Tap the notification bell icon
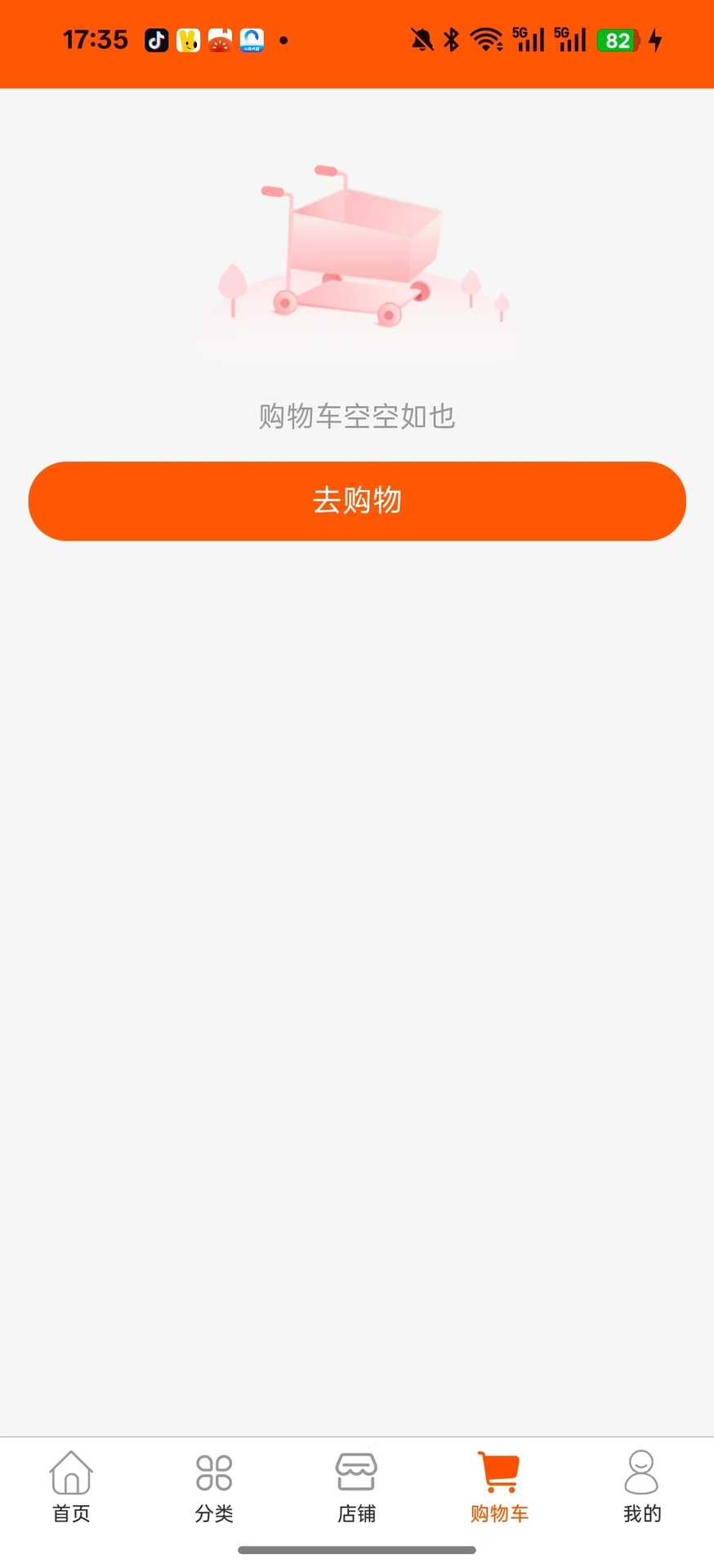714x1568 pixels. (422, 39)
